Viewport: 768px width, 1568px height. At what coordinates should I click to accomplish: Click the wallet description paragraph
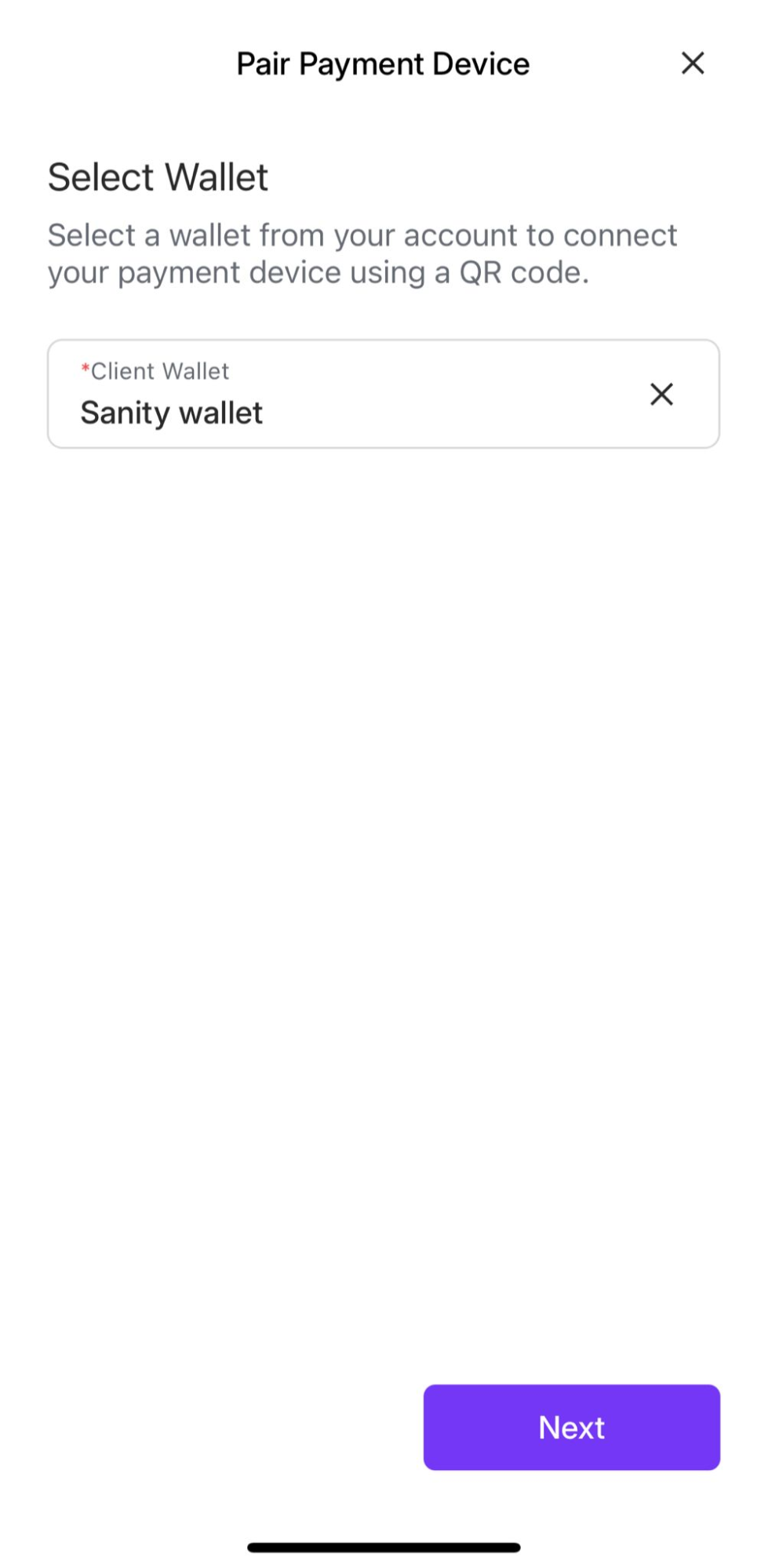362,253
